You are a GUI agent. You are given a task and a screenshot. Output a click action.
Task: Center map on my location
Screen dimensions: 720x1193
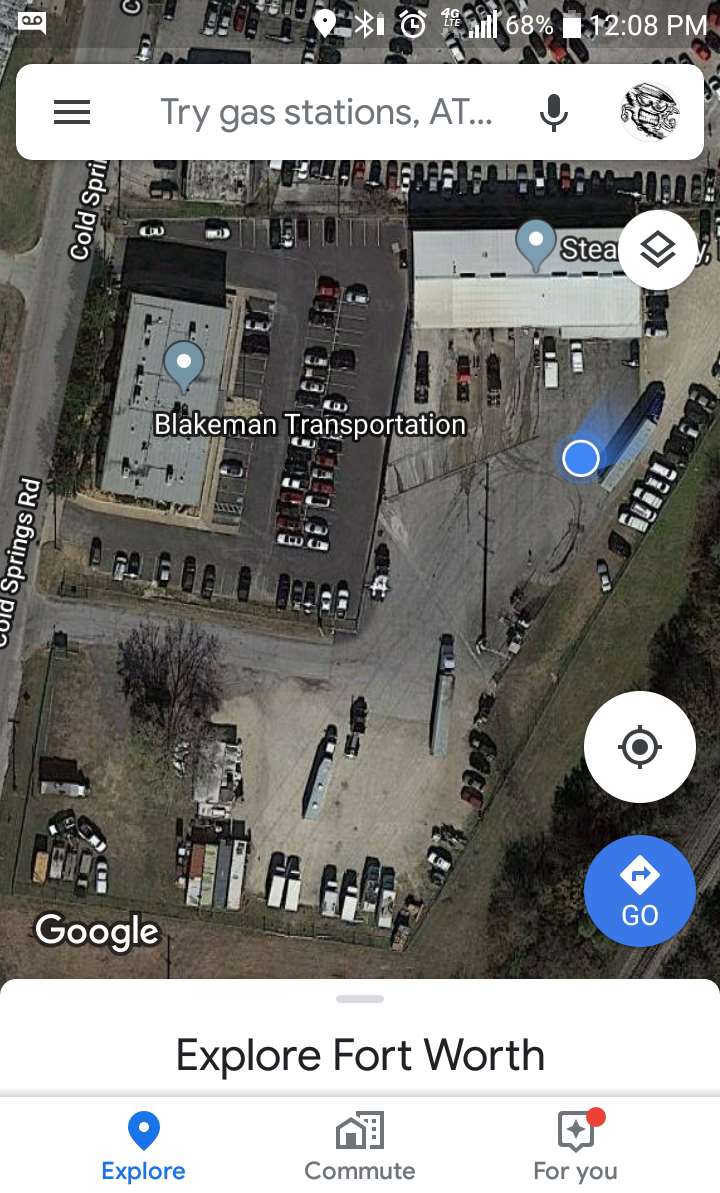[640, 746]
